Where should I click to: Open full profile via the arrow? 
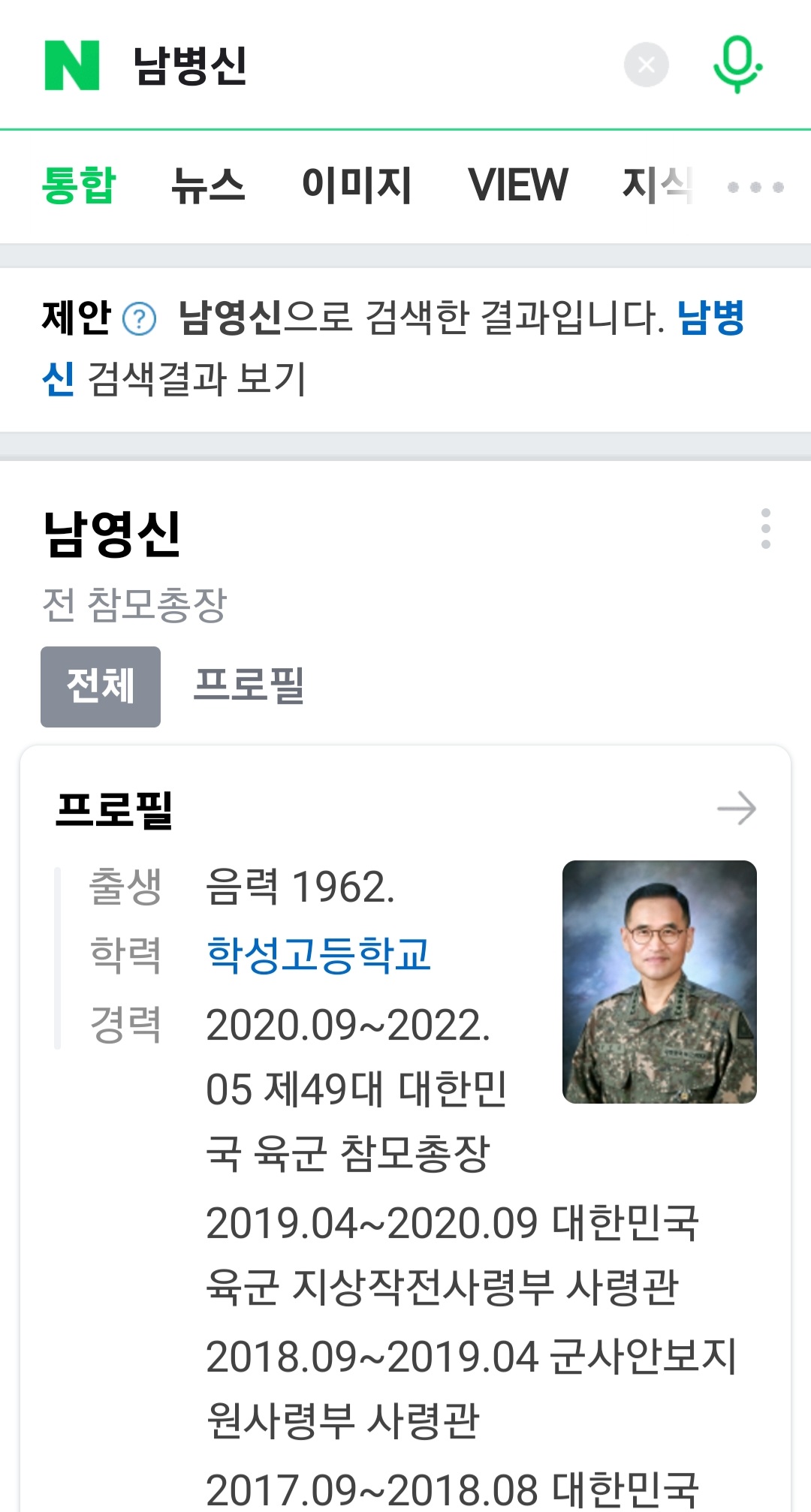(x=736, y=809)
